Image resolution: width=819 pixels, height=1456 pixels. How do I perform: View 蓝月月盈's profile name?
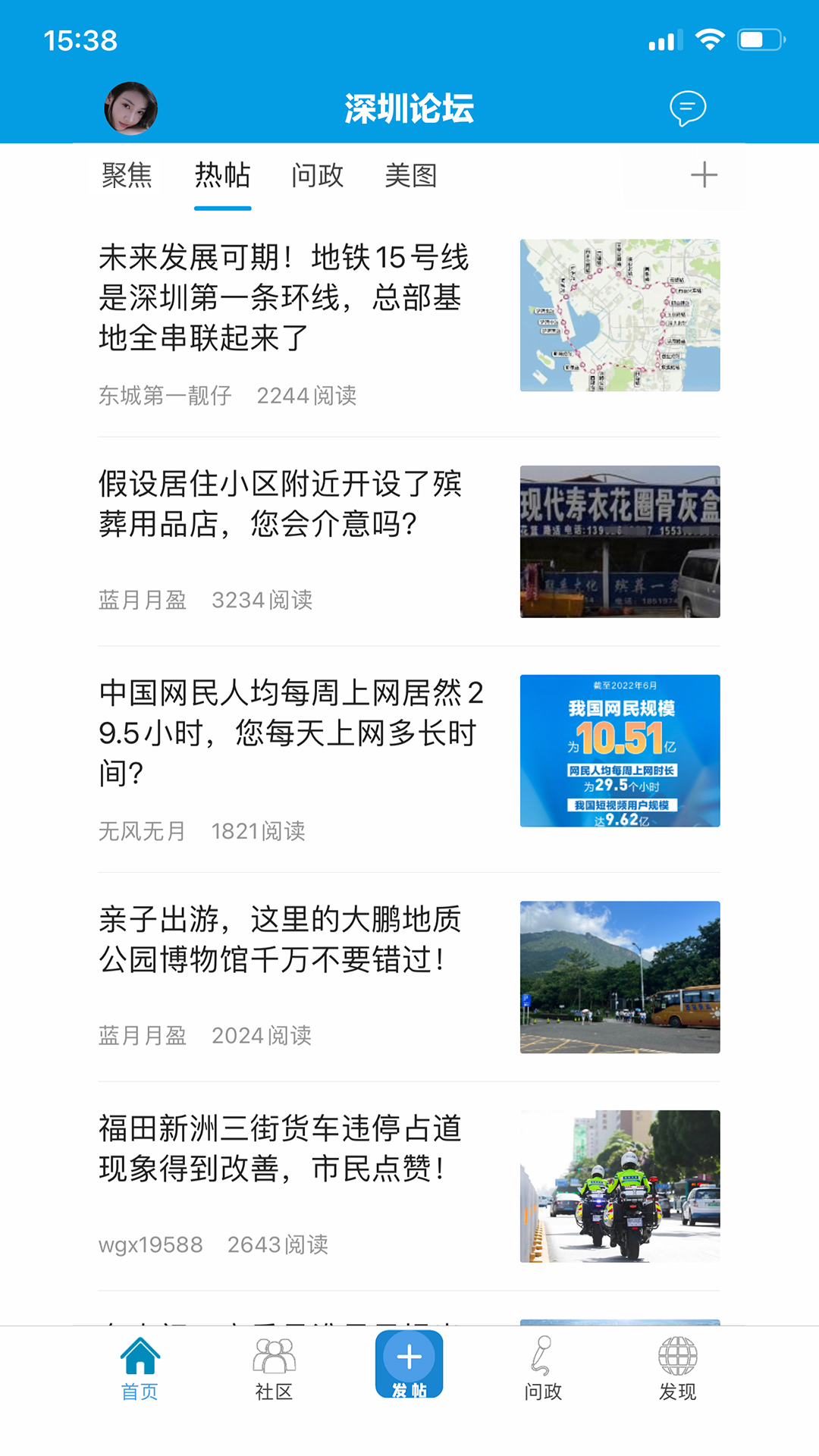(x=143, y=601)
